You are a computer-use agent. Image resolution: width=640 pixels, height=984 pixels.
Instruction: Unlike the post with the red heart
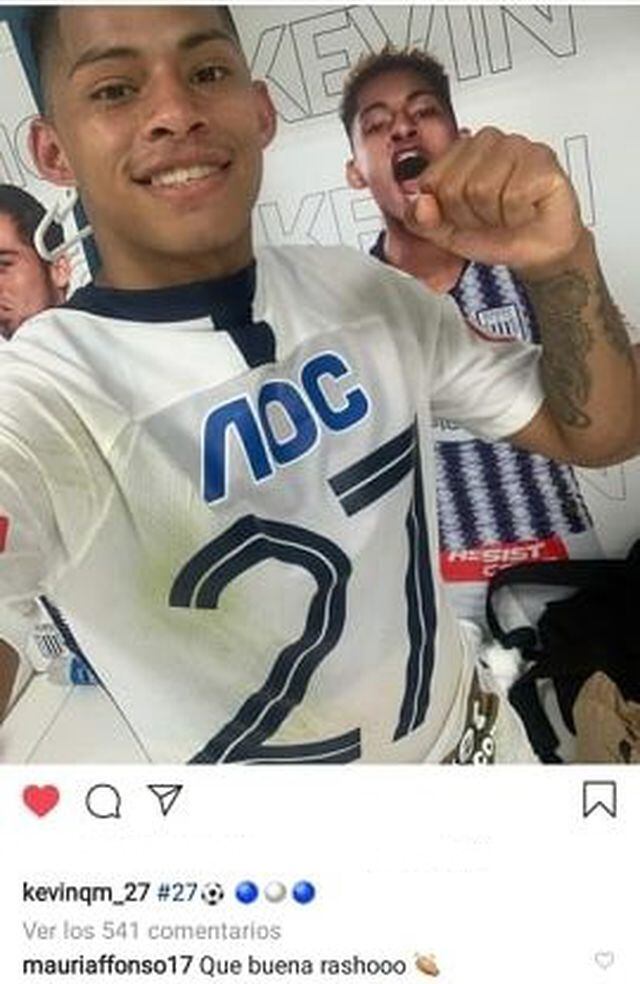click(x=41, y=800)
